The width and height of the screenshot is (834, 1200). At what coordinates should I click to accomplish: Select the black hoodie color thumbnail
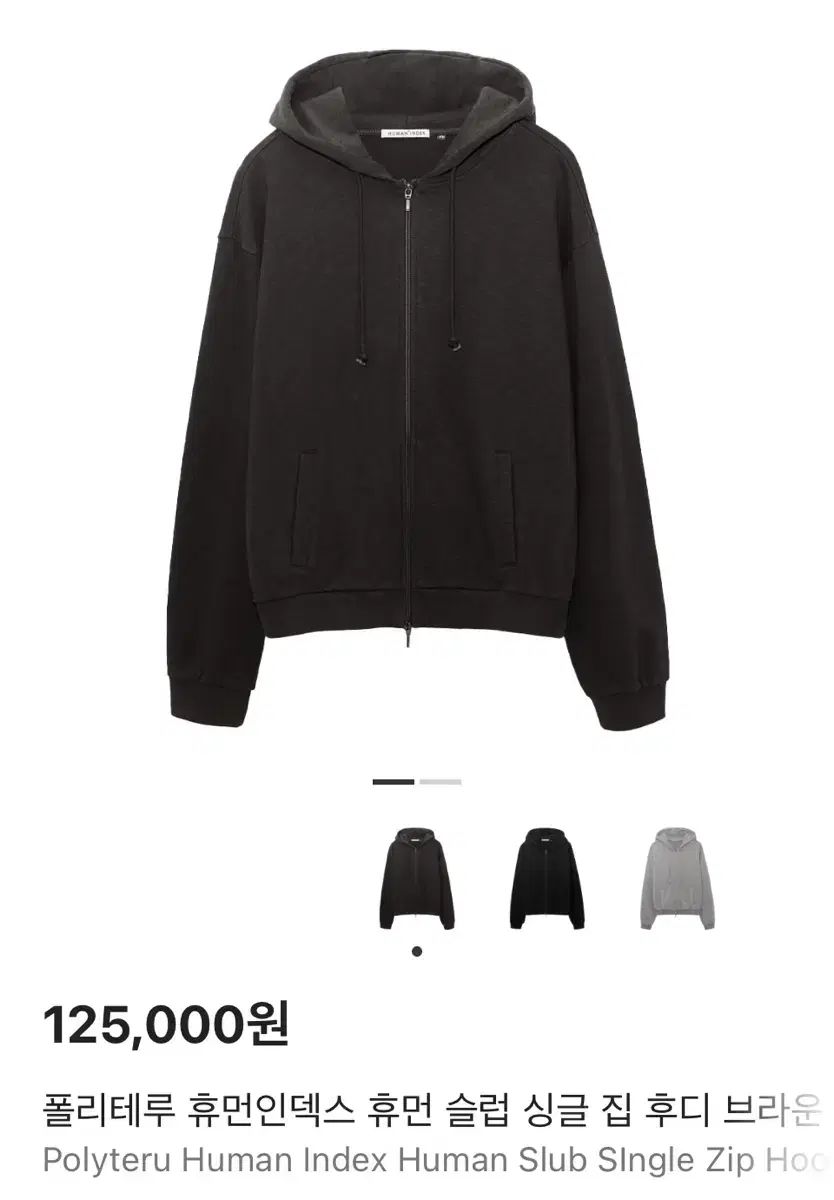(546, 879)
